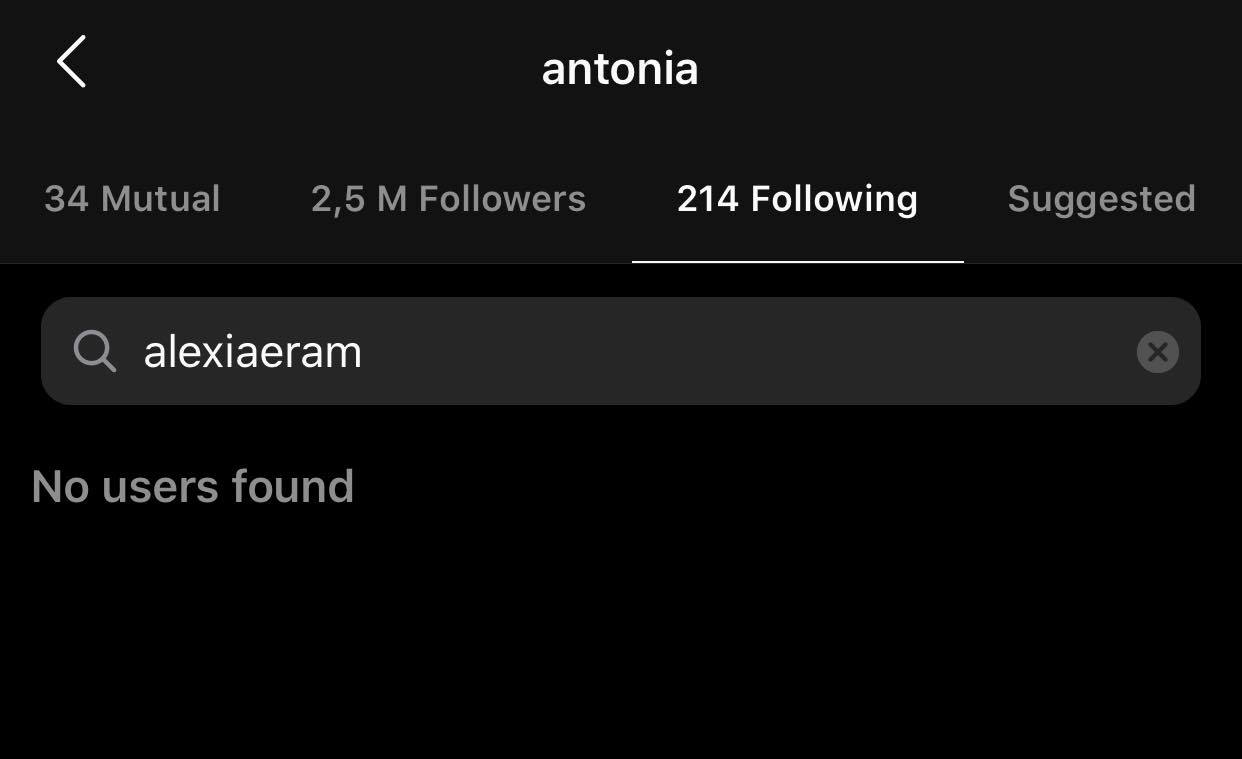Clear the search text with the X
Screen dimensions: 1242x759
click(x=1157, y=352)
